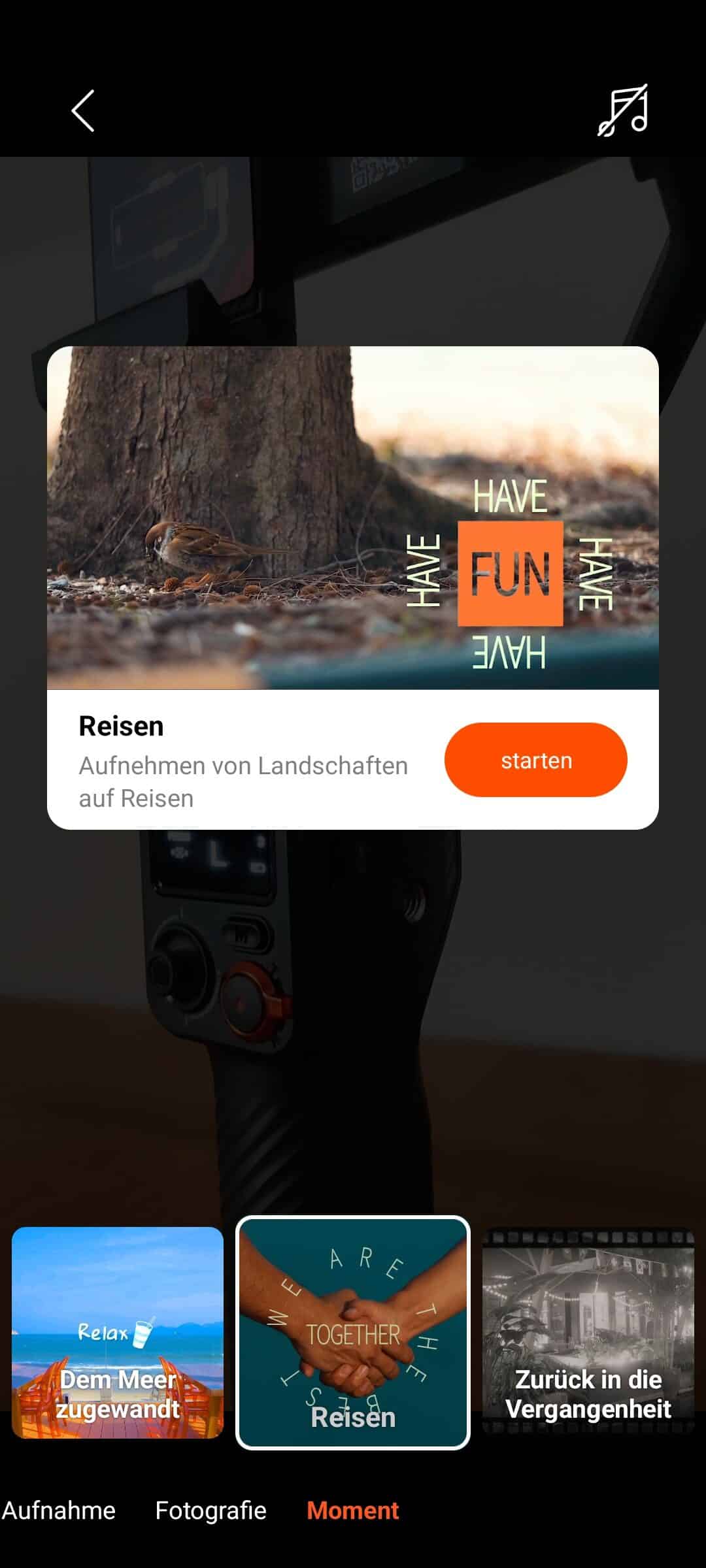
Task: Tap the muted music note icon
Action: pyautogui.click(x=622, y=110)
